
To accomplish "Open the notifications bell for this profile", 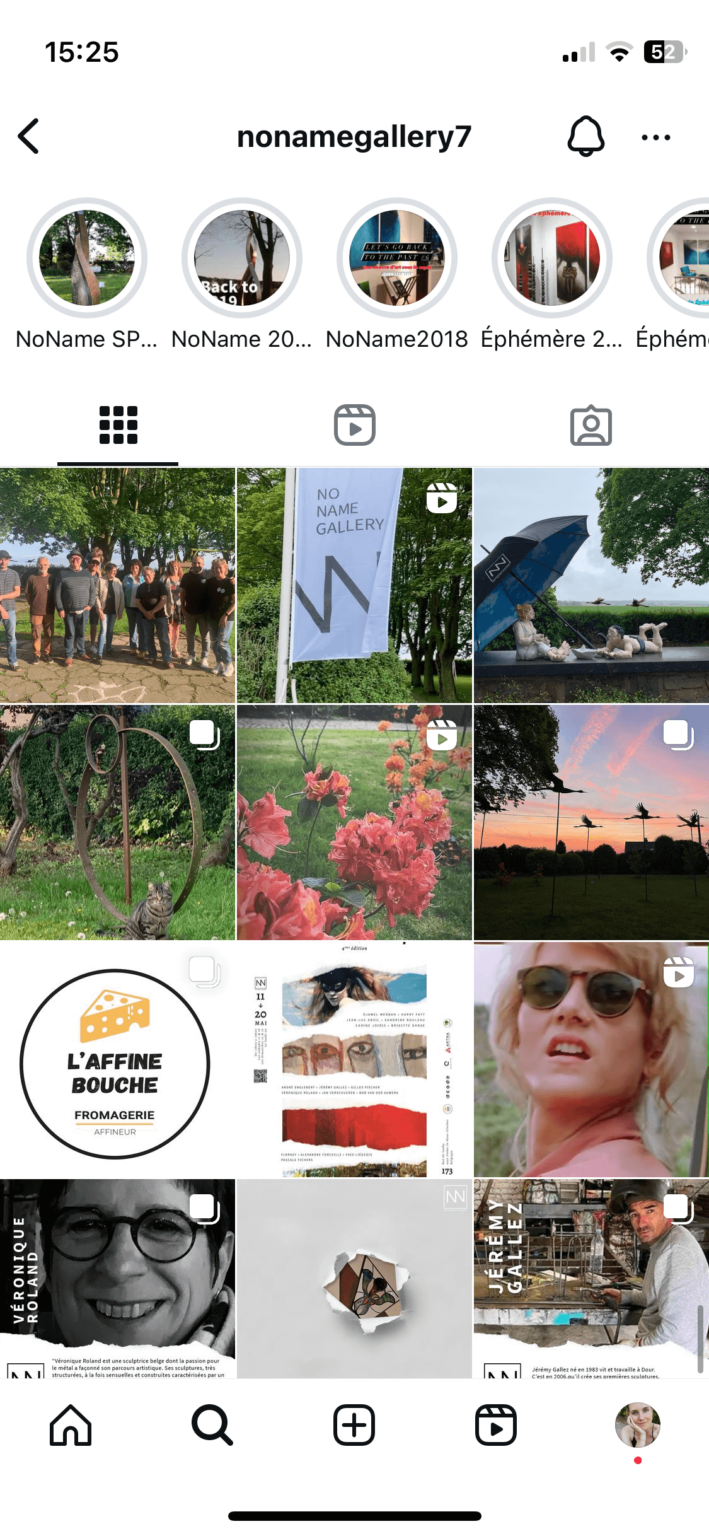I will pyautogui.click(x=586, y=137).
